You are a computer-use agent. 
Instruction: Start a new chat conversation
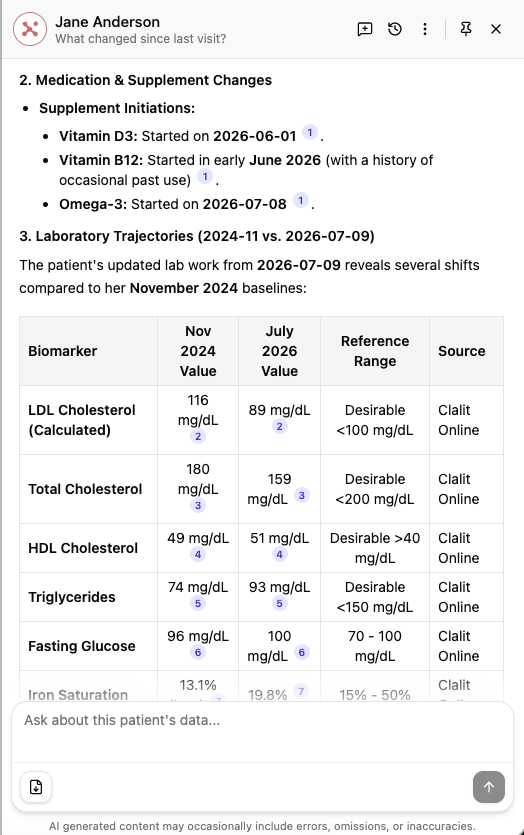pyautogui.click(x=365, y=29)
